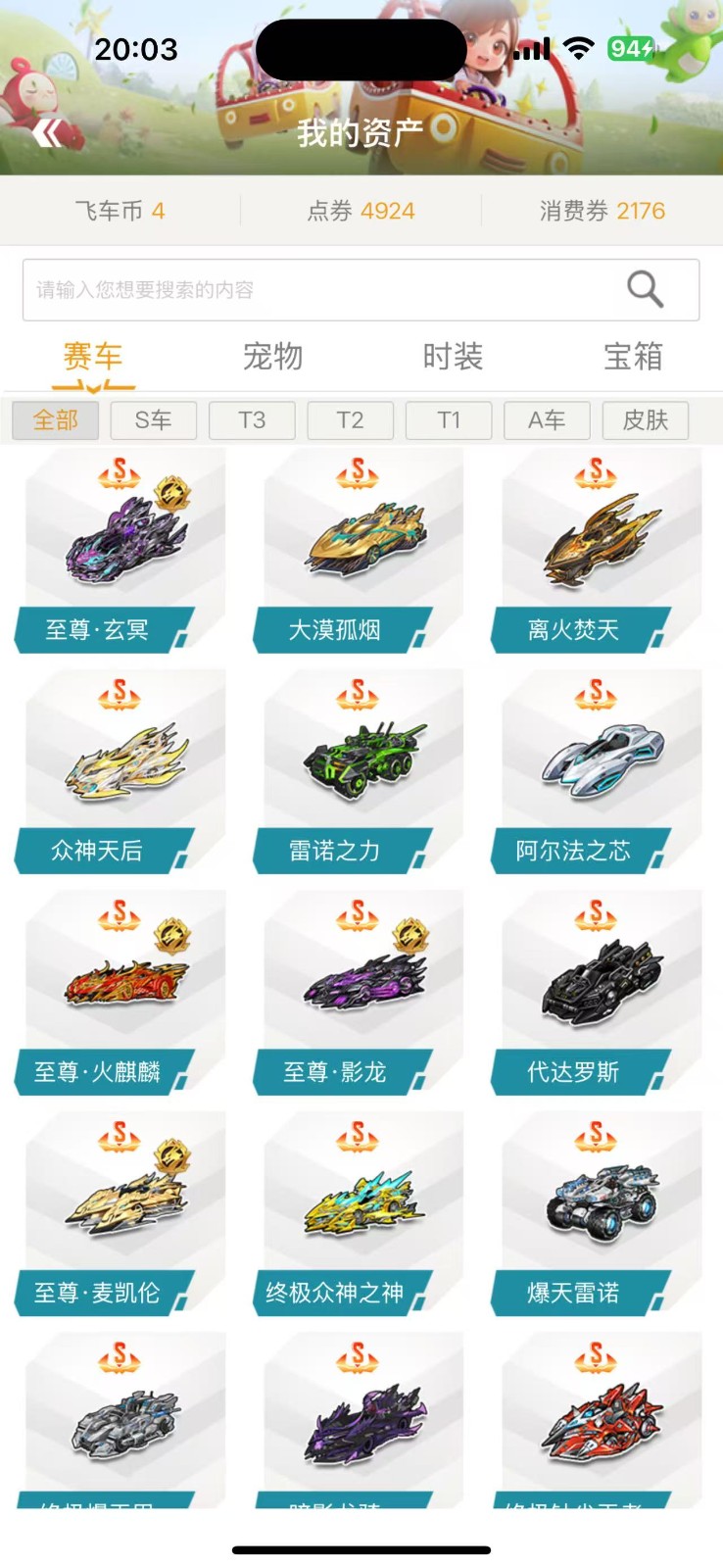
Task: Filter by A车
Action: (x=547, y=420)
